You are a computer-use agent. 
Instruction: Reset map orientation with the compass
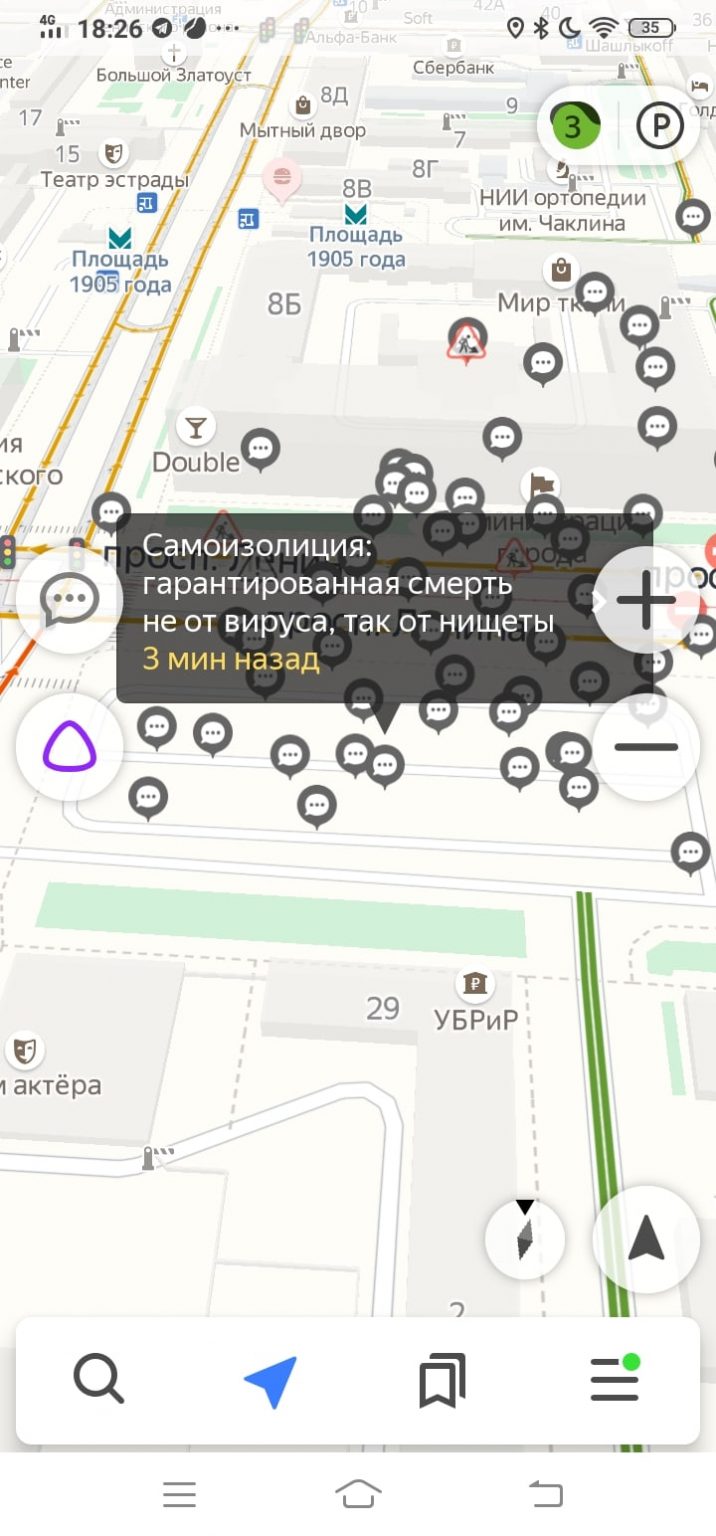click(525, 1239)
